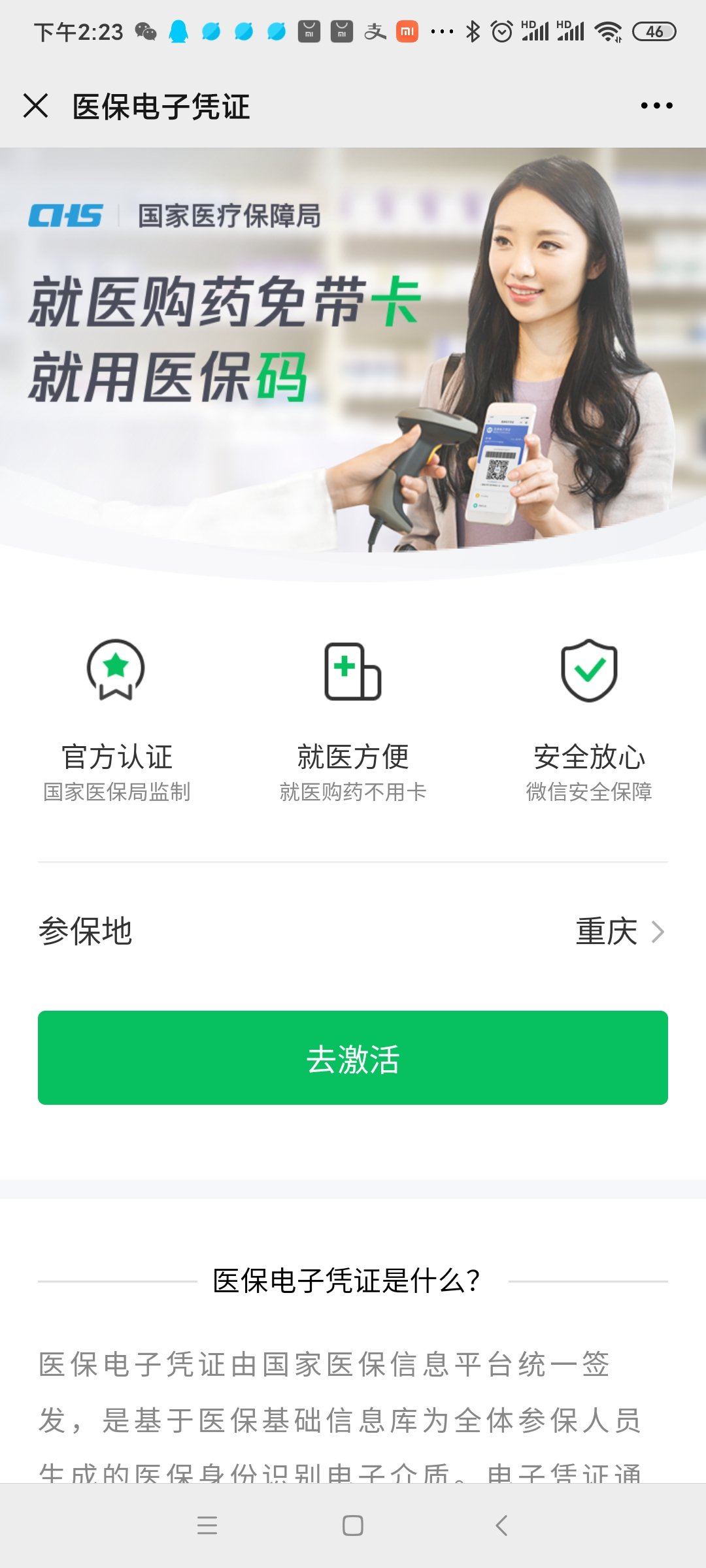Go back using system back button
706x1568 pixels.
click(501, 1526)
